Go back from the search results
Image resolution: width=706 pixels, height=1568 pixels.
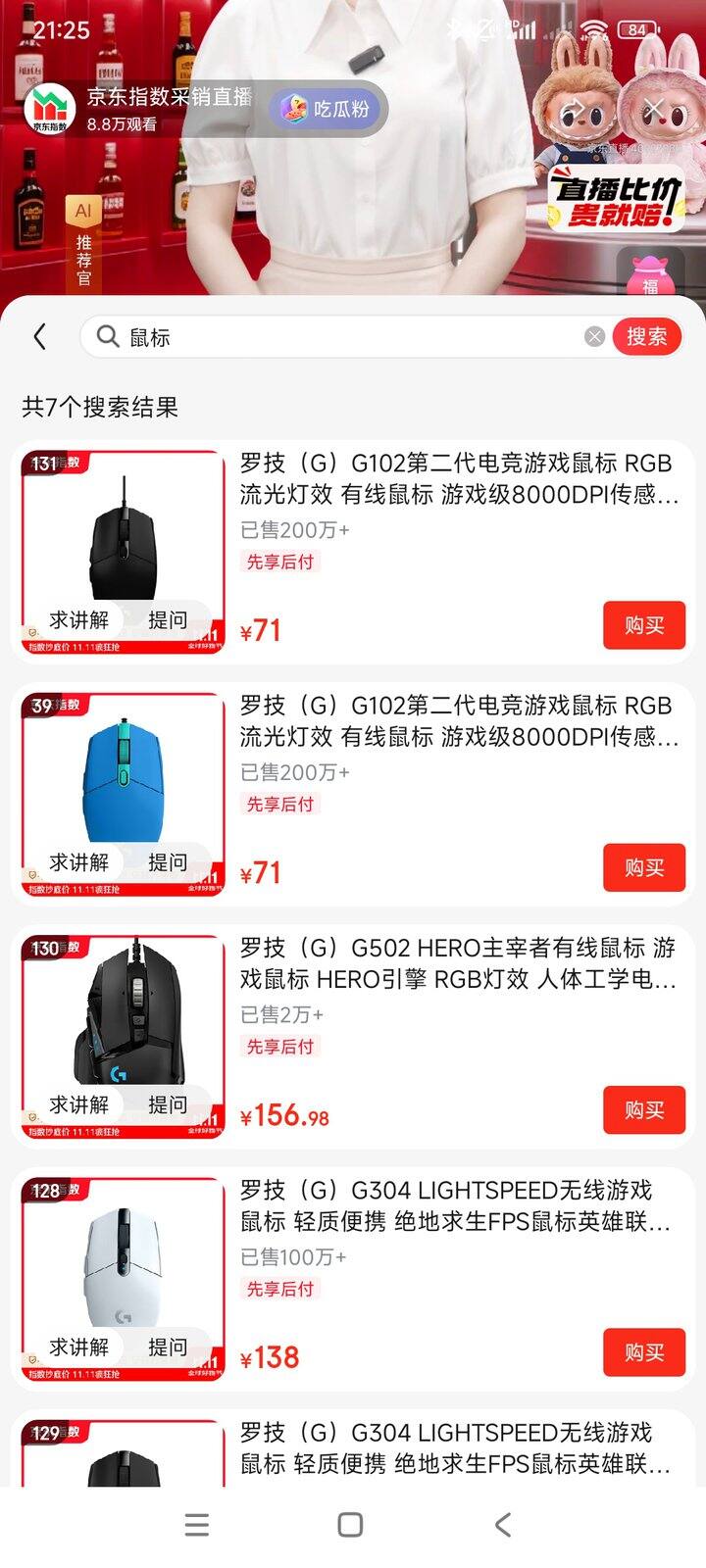point(40,337)
